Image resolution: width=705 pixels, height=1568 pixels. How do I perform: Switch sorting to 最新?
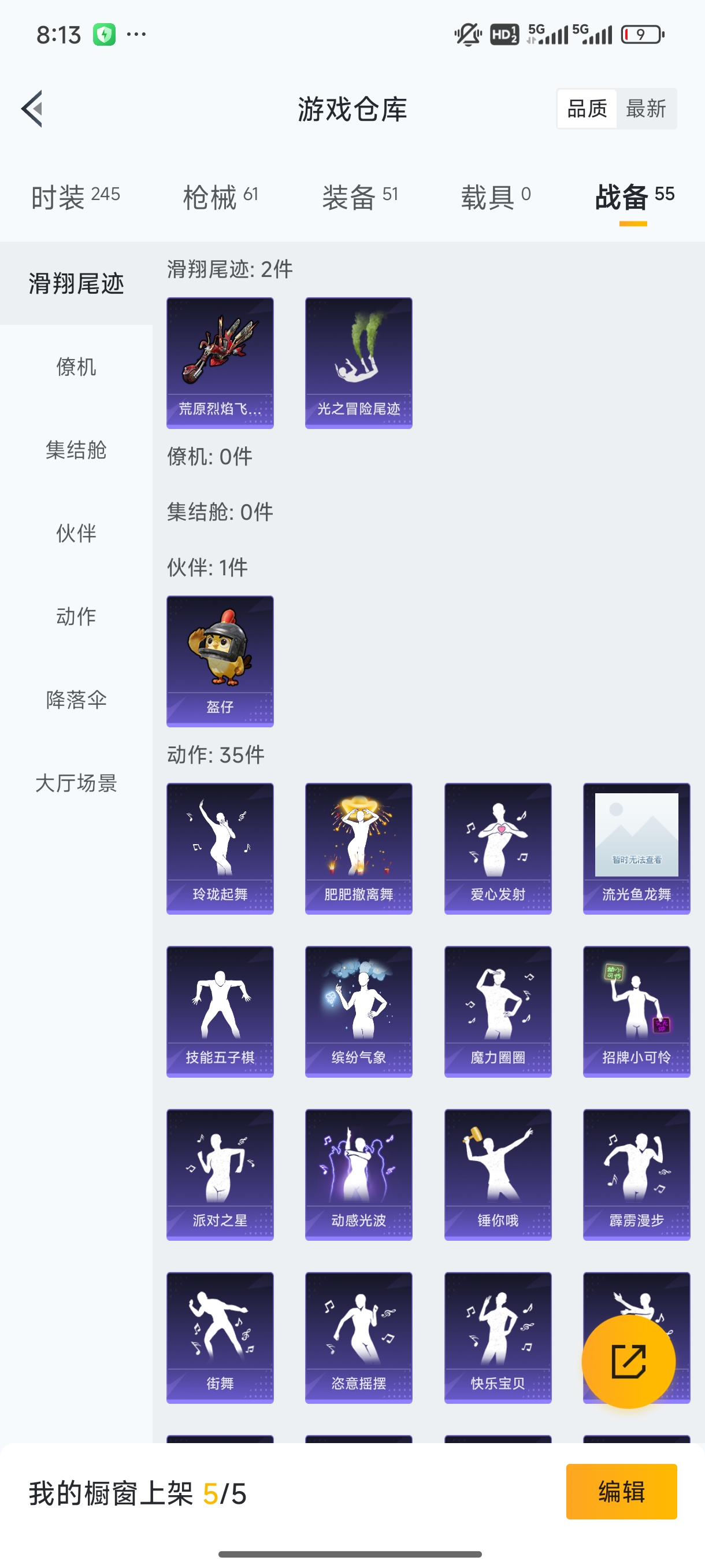(x=647, y=108)
